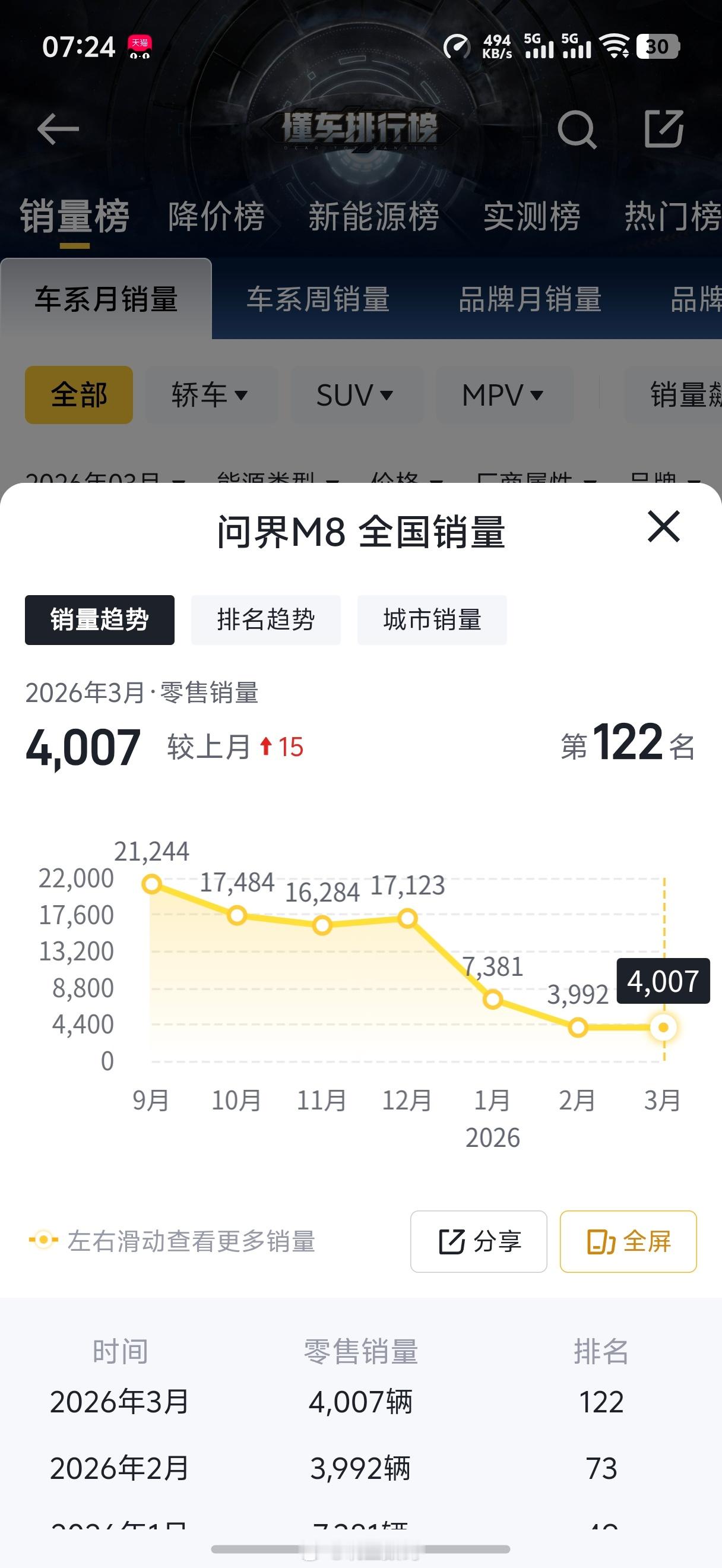Expand the 轿车 sedan filter dropdown
722x1568 pixels.
(208, 395)
